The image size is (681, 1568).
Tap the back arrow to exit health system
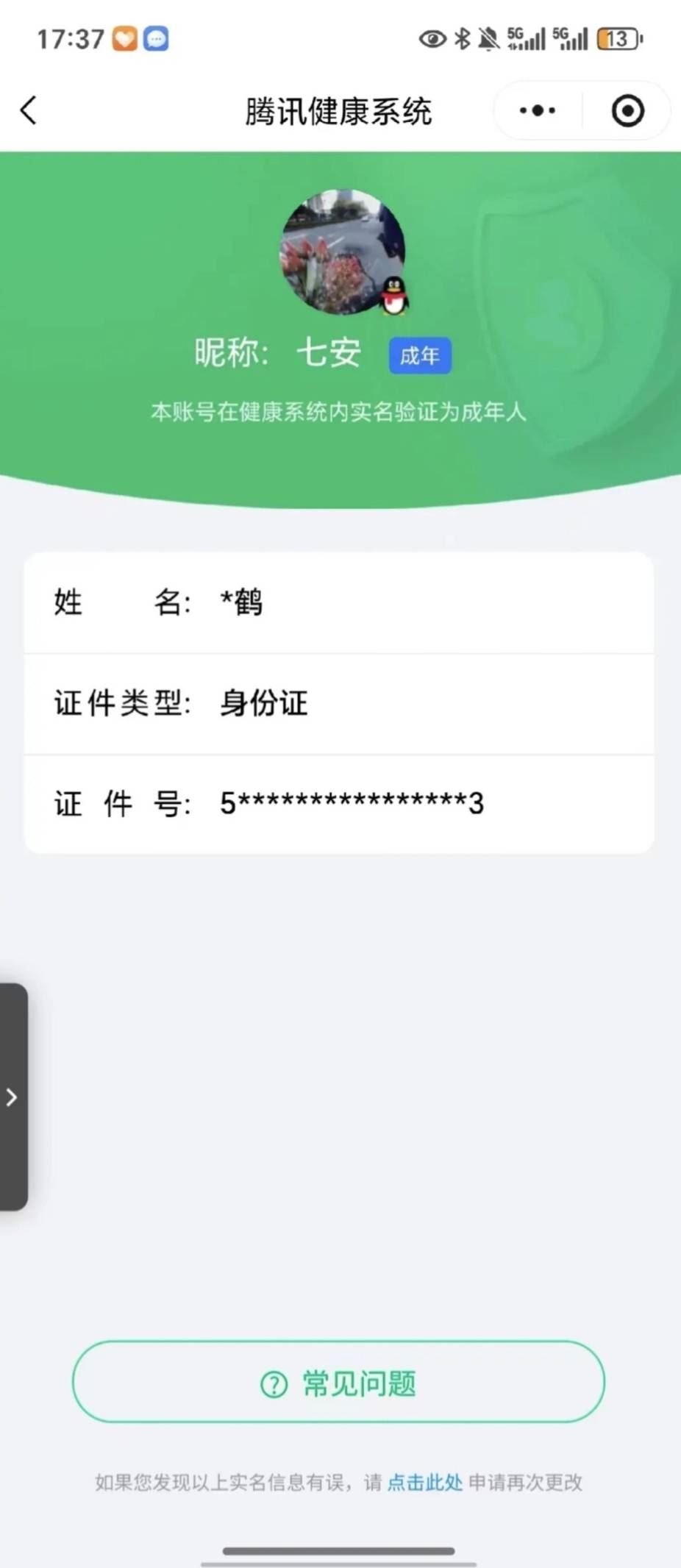click(27, 110)
